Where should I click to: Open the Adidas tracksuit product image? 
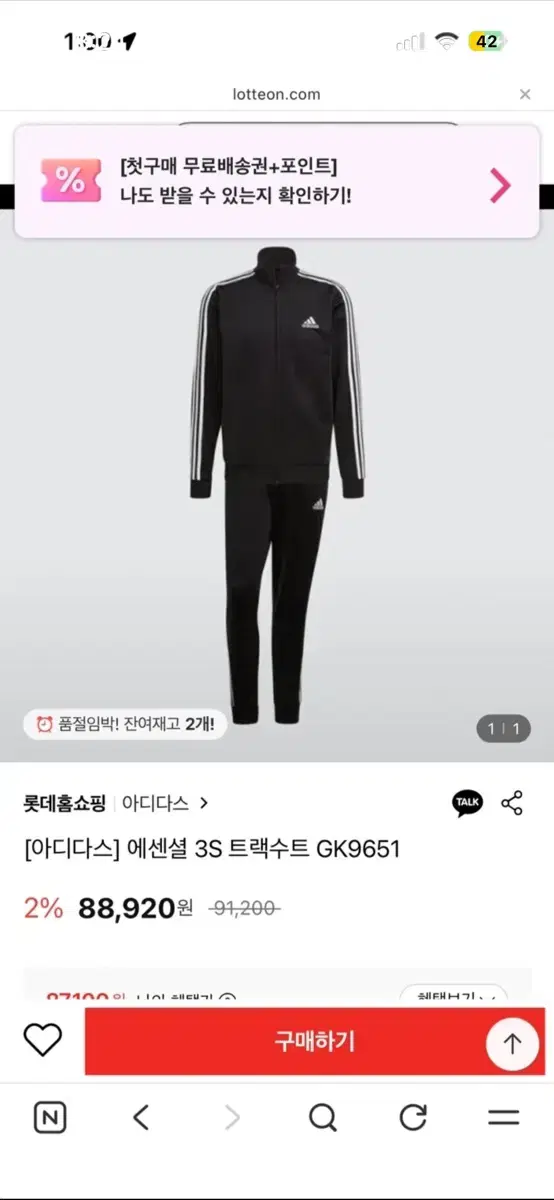[277, 485]
